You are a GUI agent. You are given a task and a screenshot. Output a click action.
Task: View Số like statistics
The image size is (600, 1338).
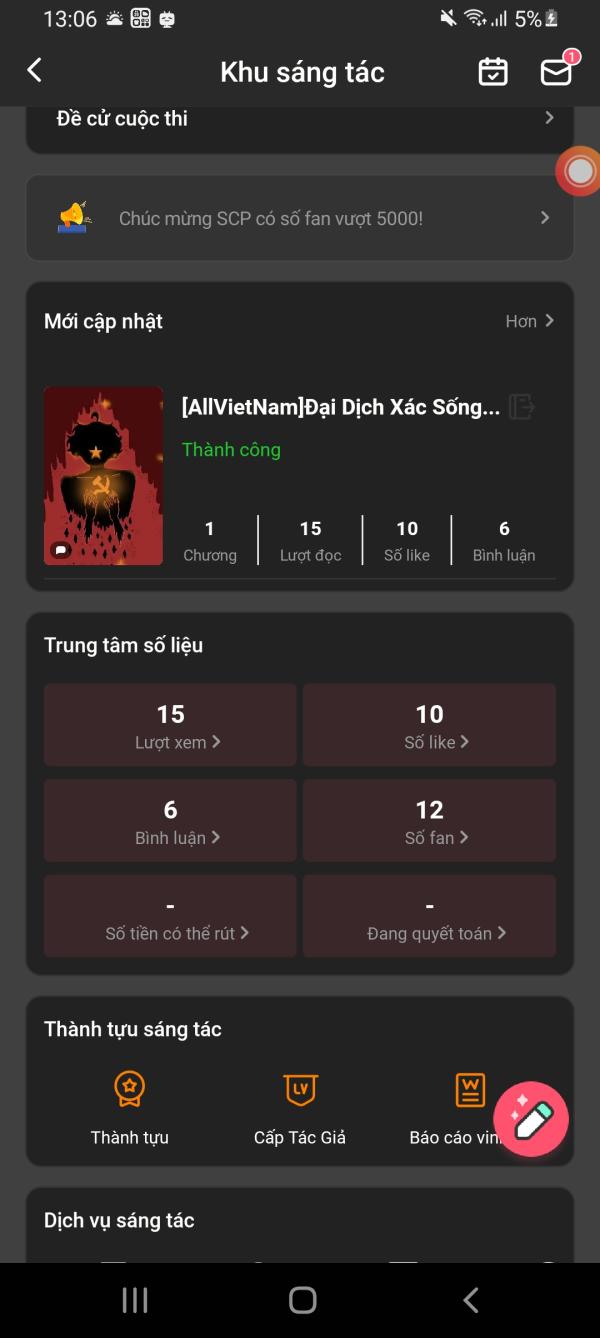429,725
